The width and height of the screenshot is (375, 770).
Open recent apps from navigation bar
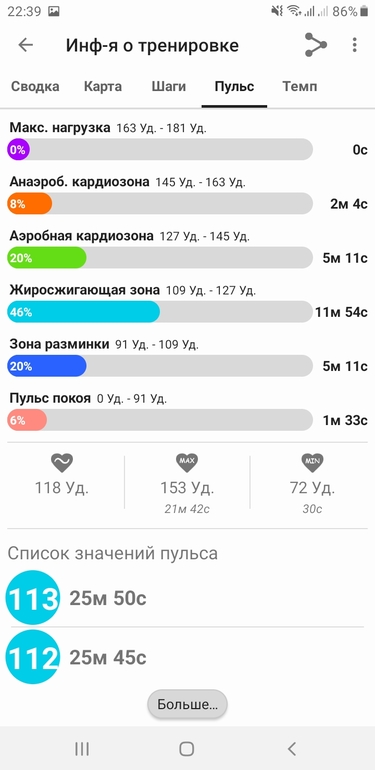pos(82,749)
